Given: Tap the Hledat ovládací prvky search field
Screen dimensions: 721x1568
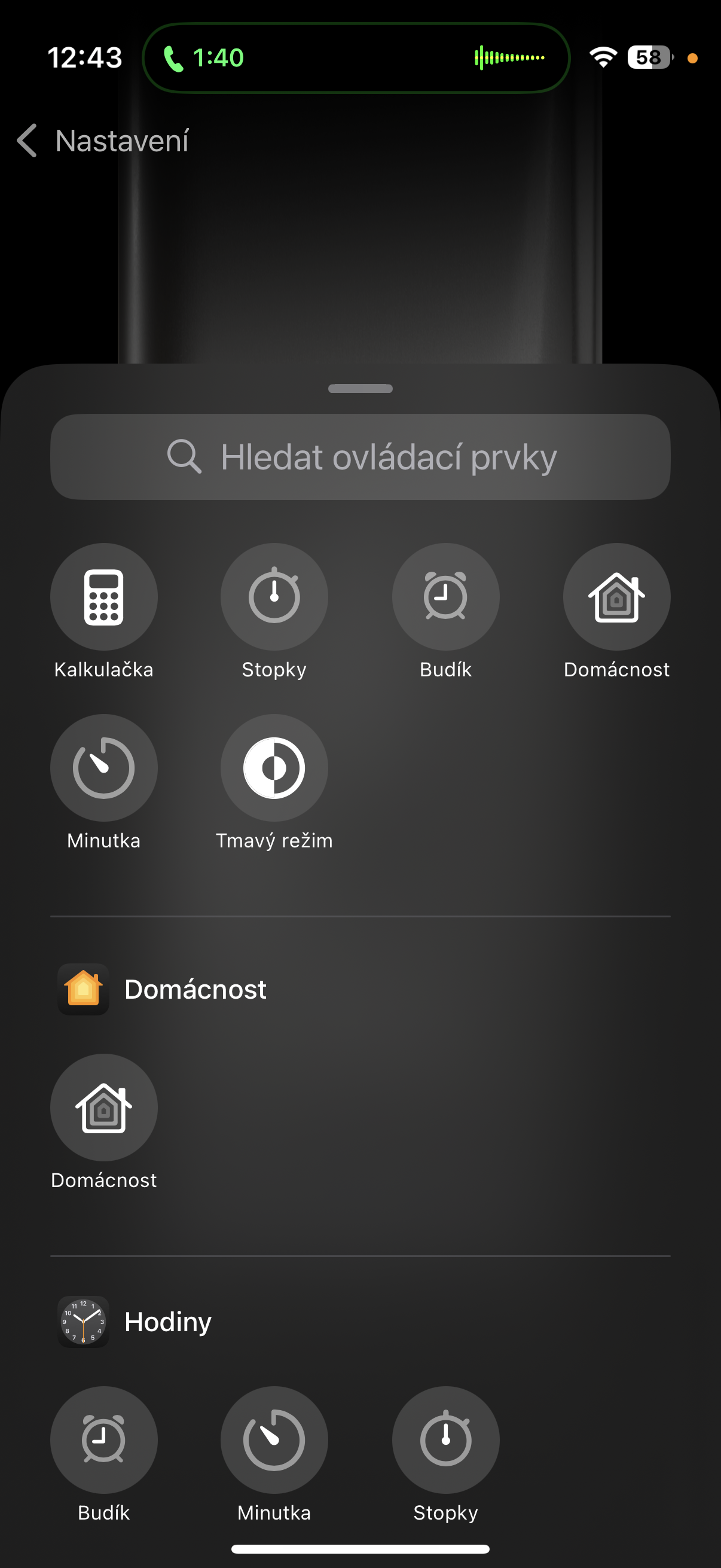Looking at the screenshot, I should point(360,457).
